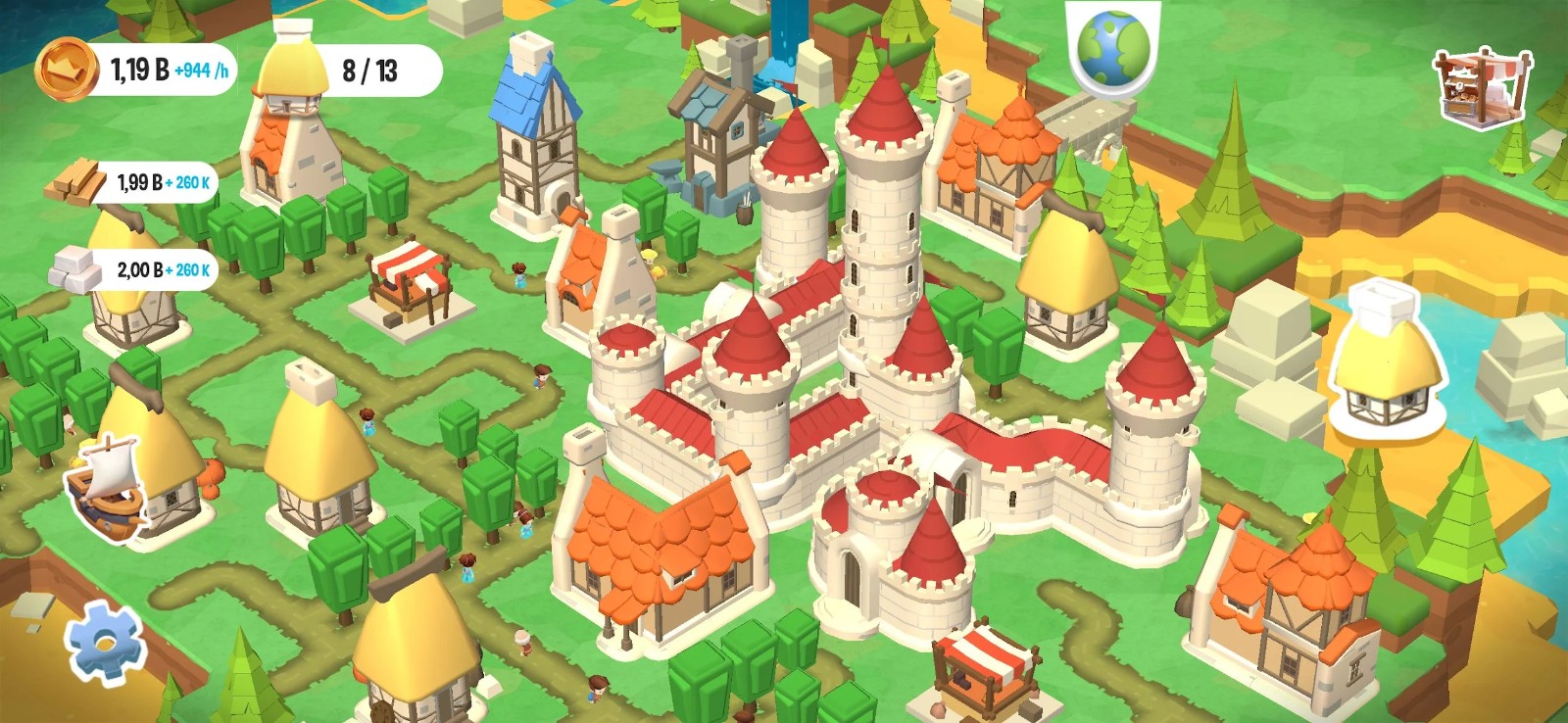Tap the sailing ship icon
The height and width of the screenshot is (723, 1568).
(105, 490)
